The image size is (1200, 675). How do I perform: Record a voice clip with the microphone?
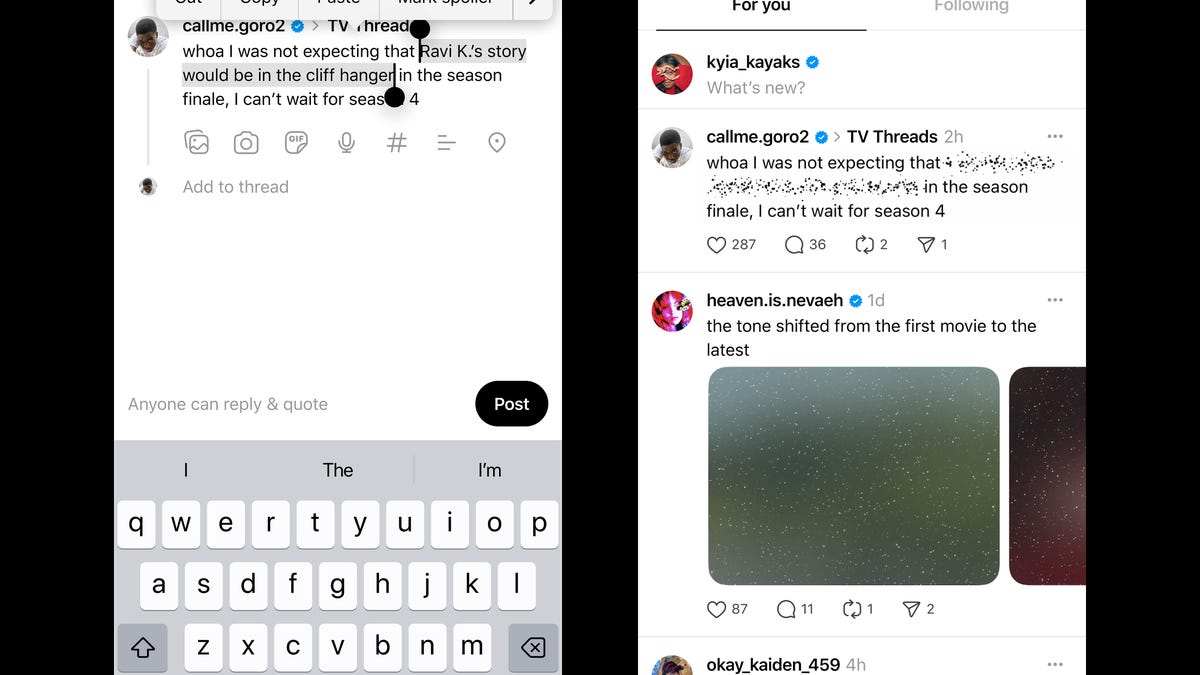click(346, 143)
